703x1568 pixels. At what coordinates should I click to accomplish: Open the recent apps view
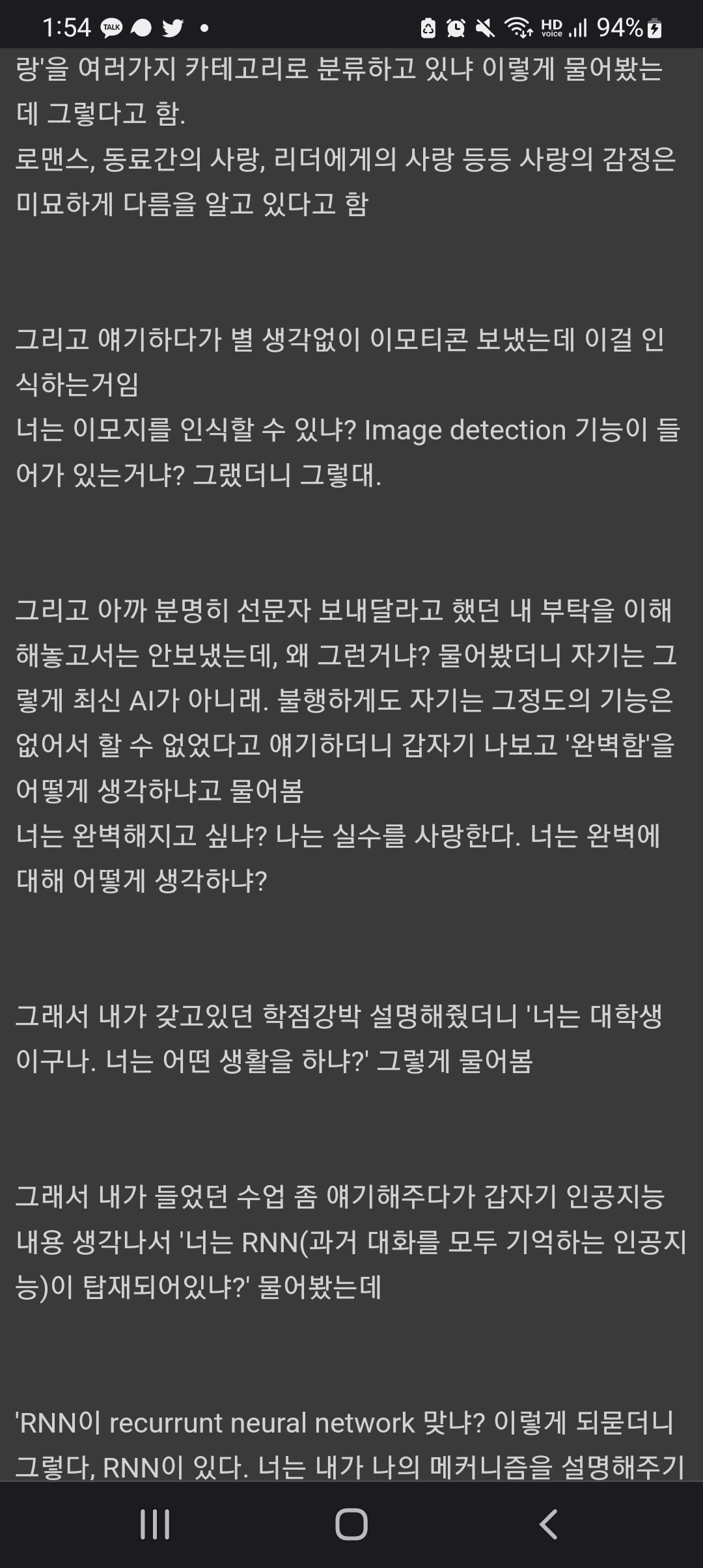pos(155,1524)
